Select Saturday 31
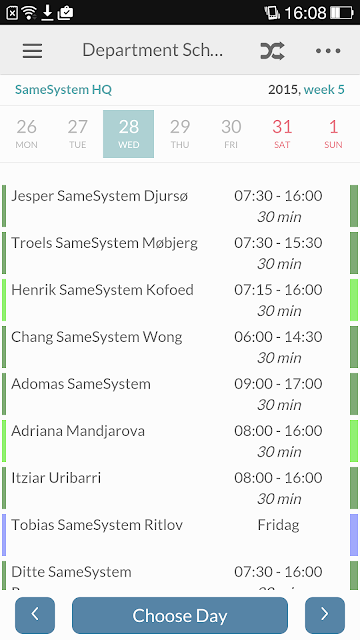 (282, 134)
